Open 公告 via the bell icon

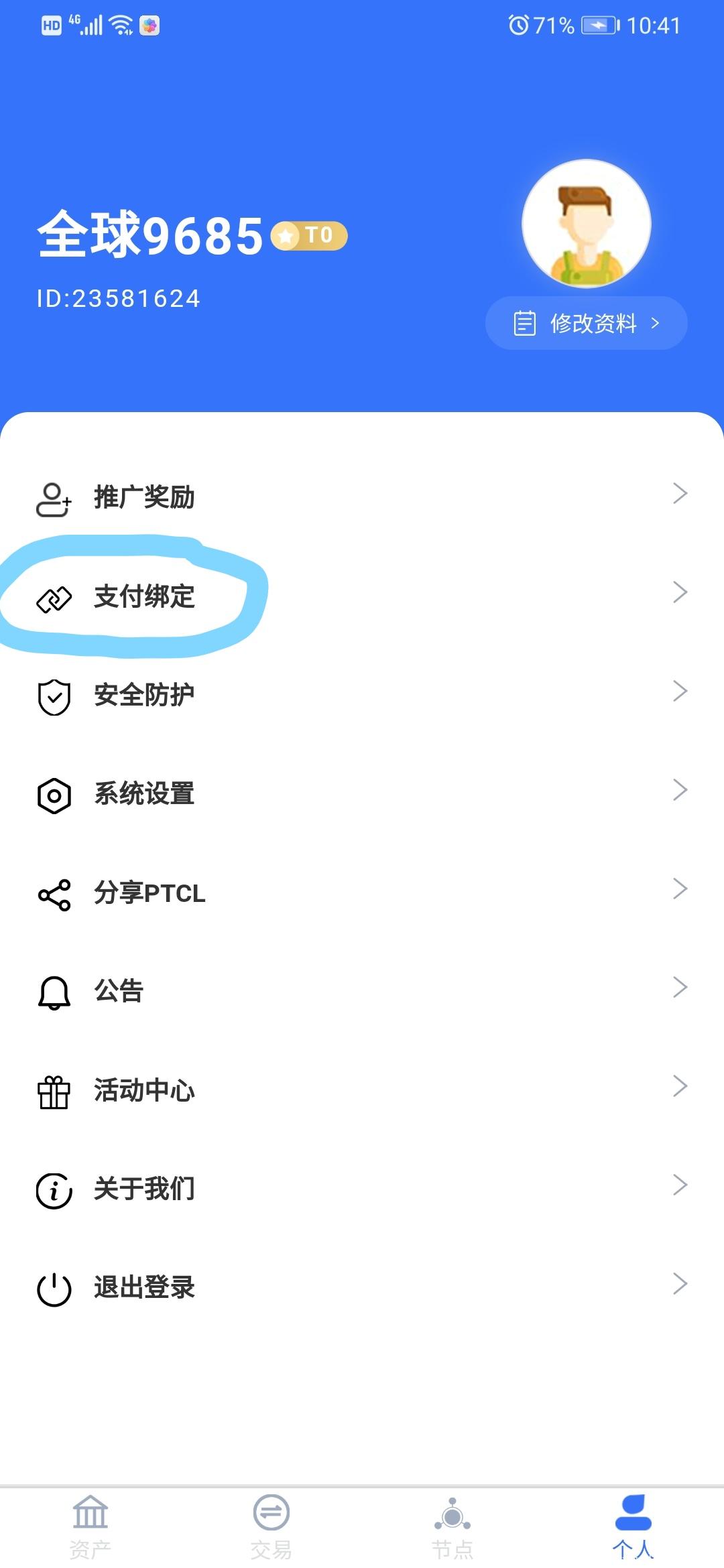54,992
